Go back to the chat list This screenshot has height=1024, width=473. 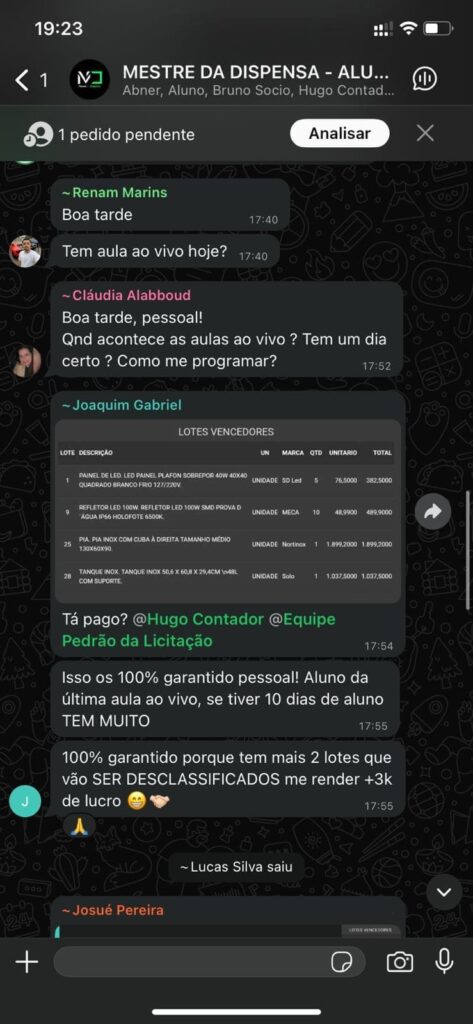click(30, 80)
